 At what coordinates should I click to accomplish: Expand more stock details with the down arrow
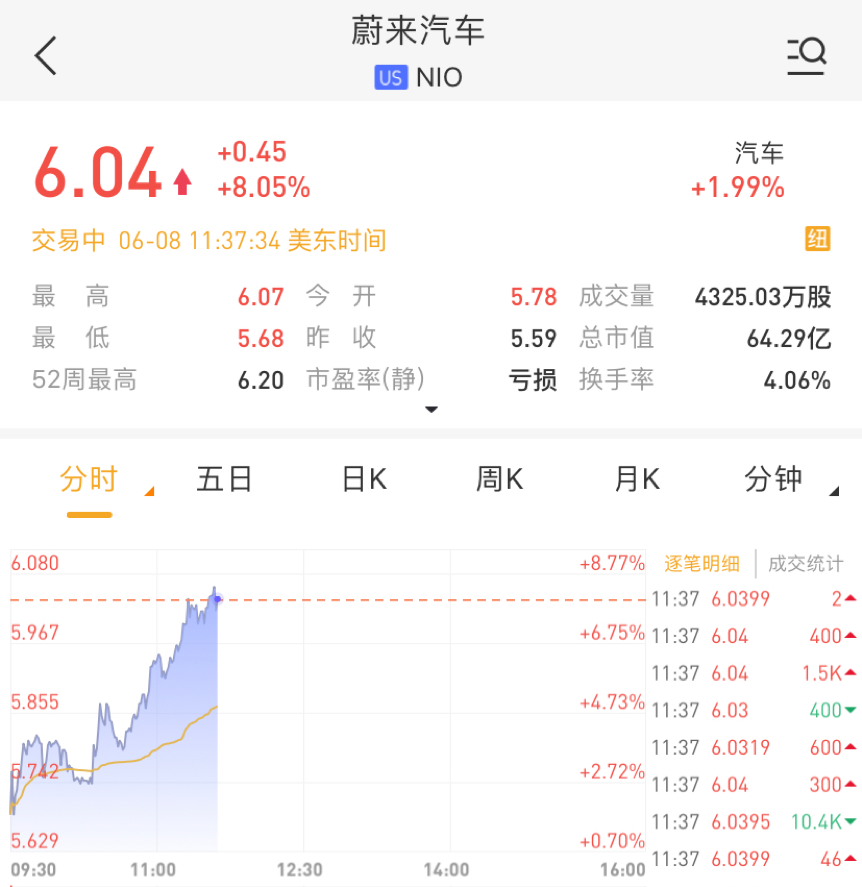[432, 409]
